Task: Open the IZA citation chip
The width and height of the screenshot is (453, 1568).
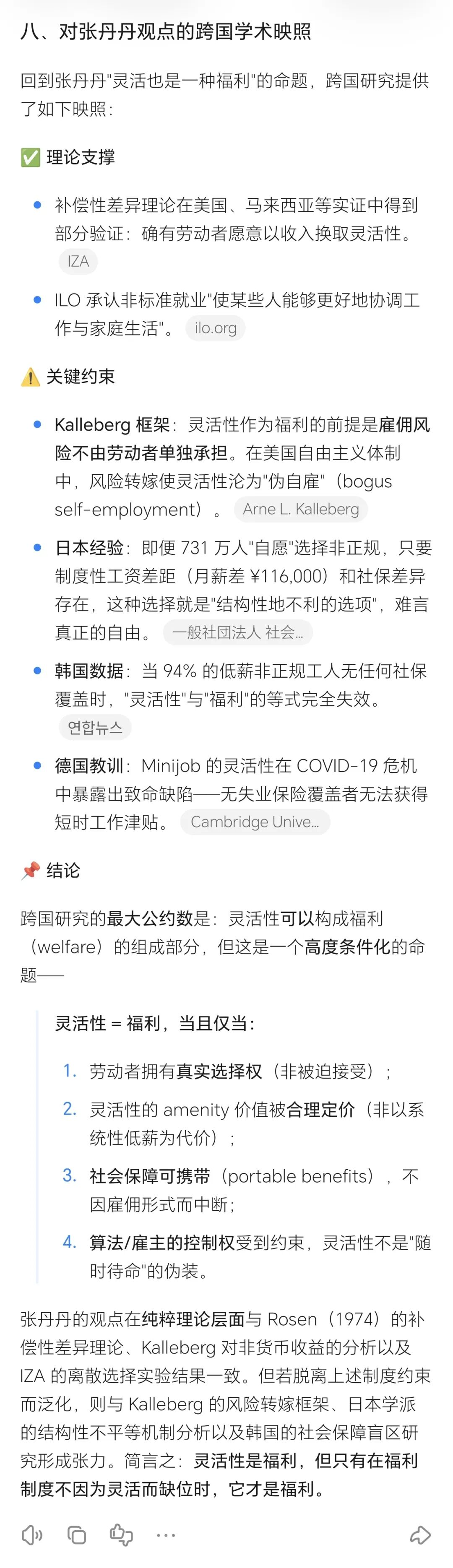Action: click(x=78, y=261)
